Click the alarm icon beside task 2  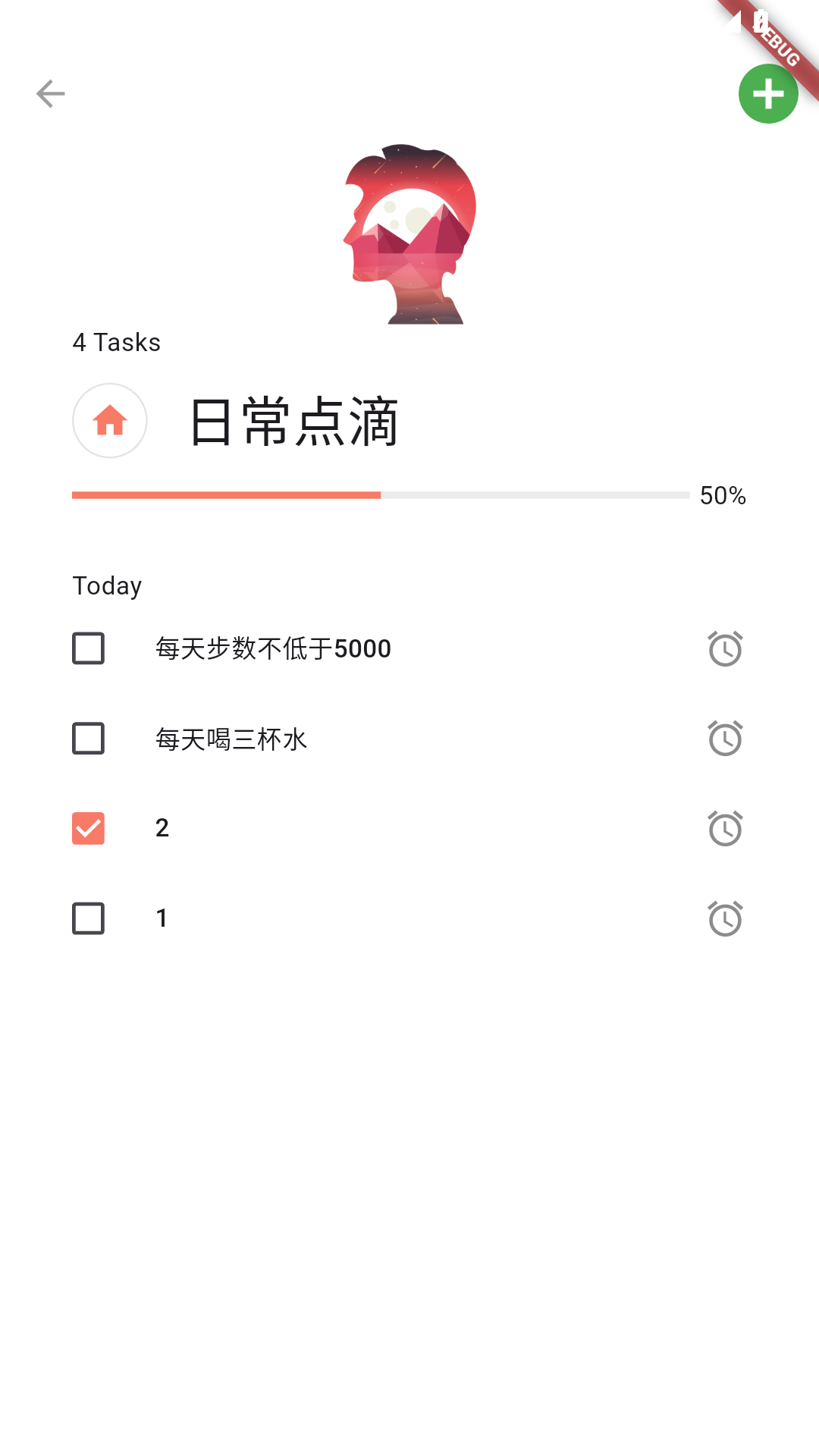tap(724, 828)
